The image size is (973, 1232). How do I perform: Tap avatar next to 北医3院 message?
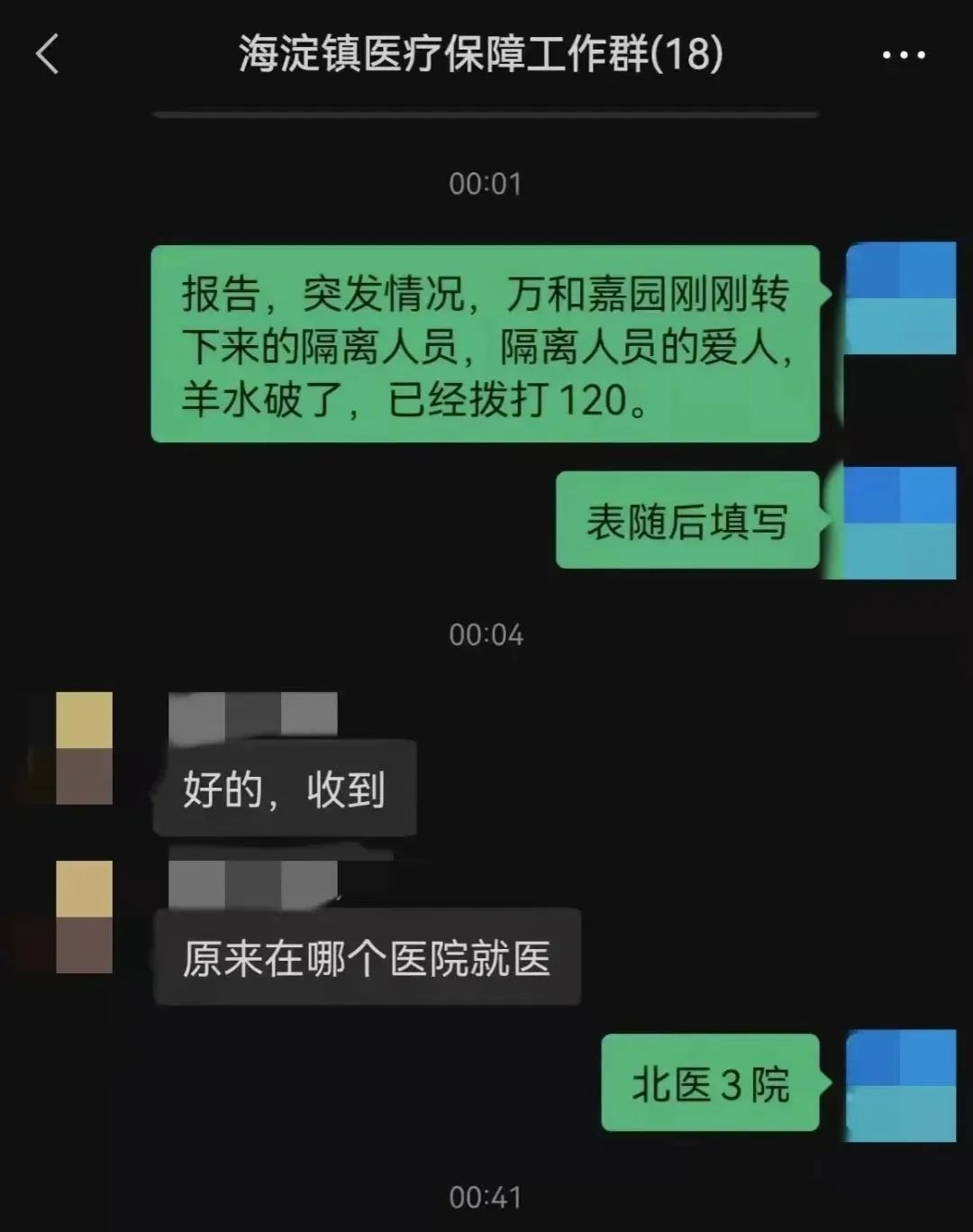(900, 1085)
